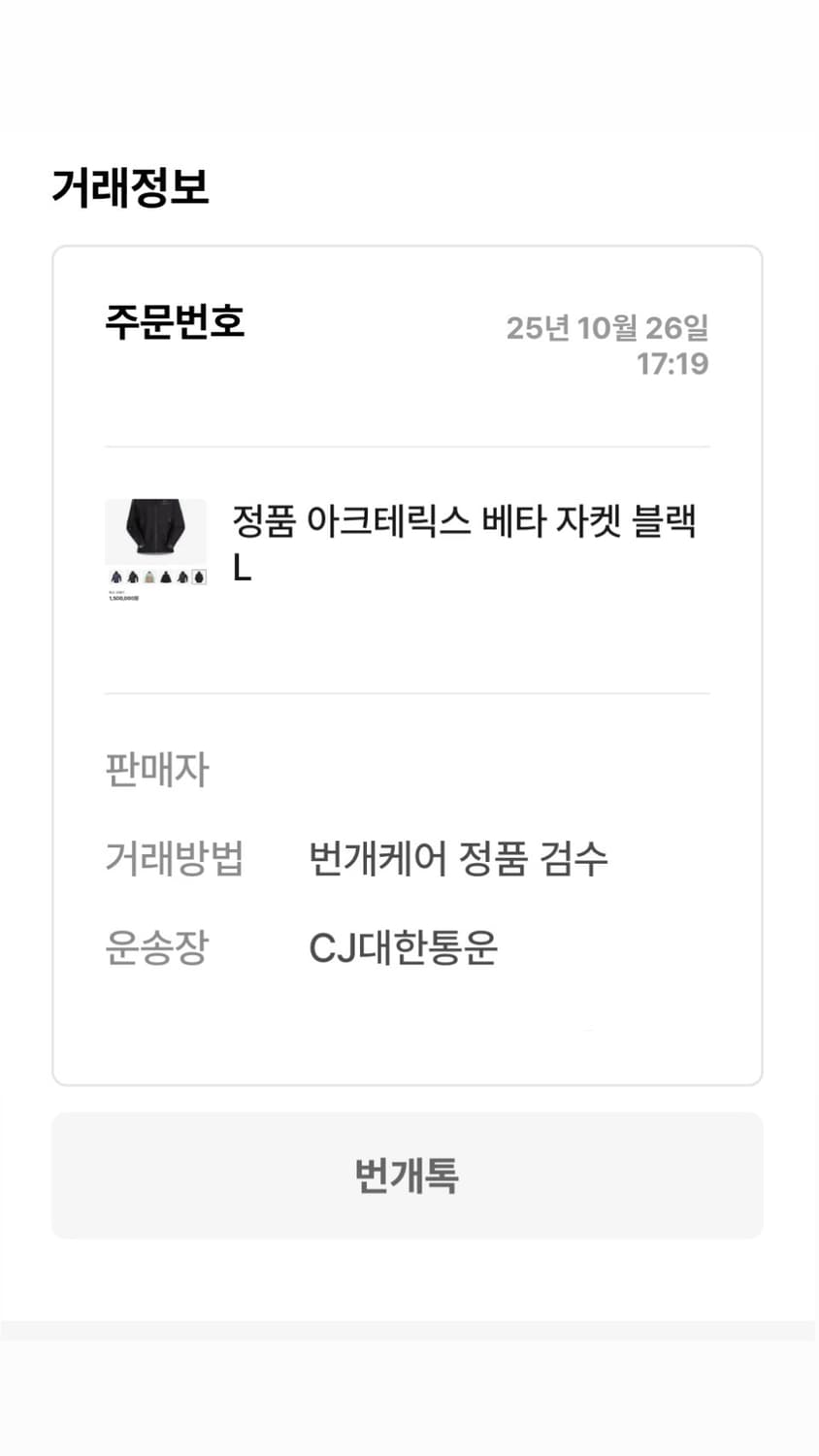
Task: Tap the 1,500,000원 price label
Action: (x=123, y=600)
